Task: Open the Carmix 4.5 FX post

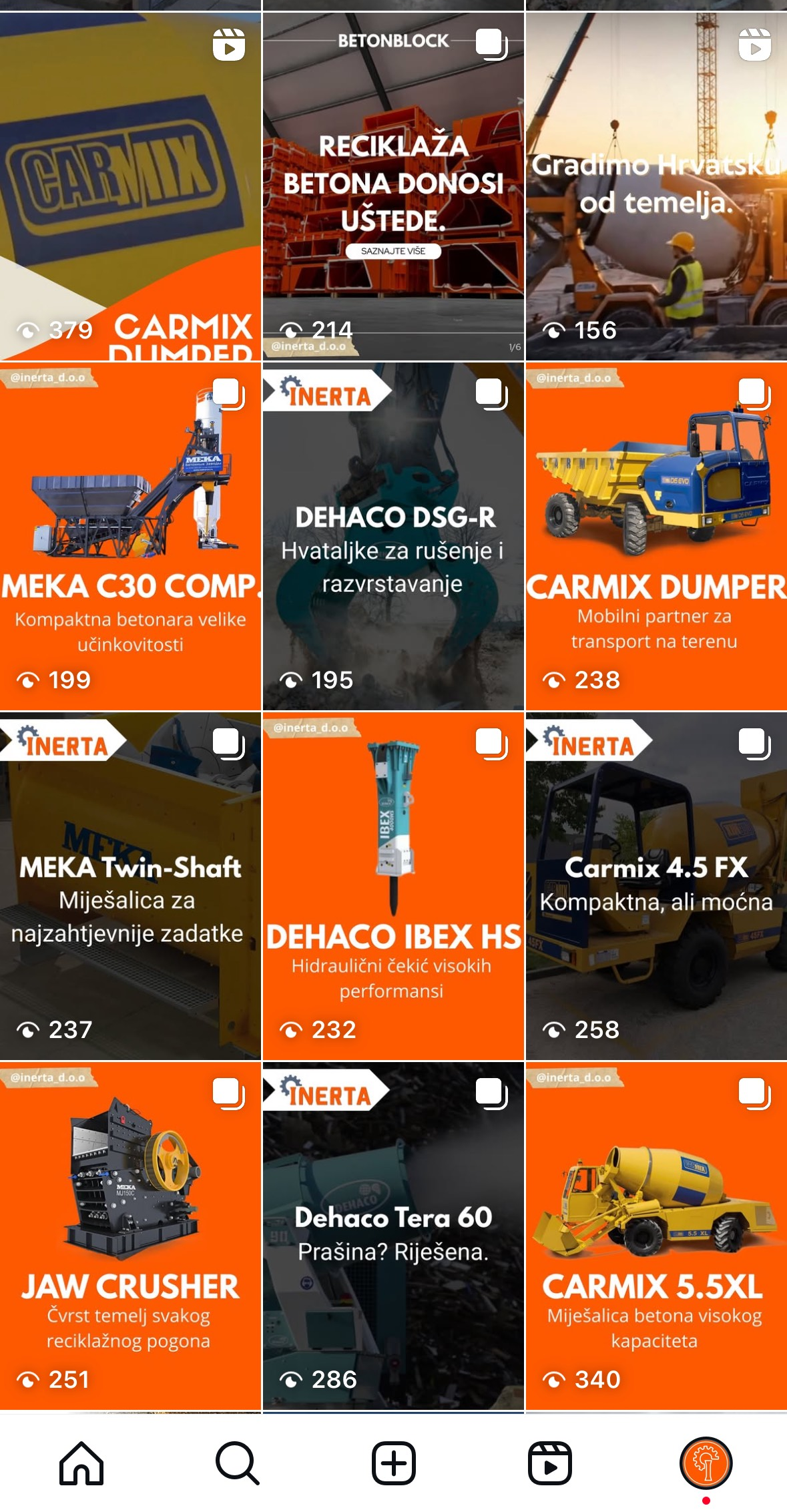Action: click(x=656, y=886)
